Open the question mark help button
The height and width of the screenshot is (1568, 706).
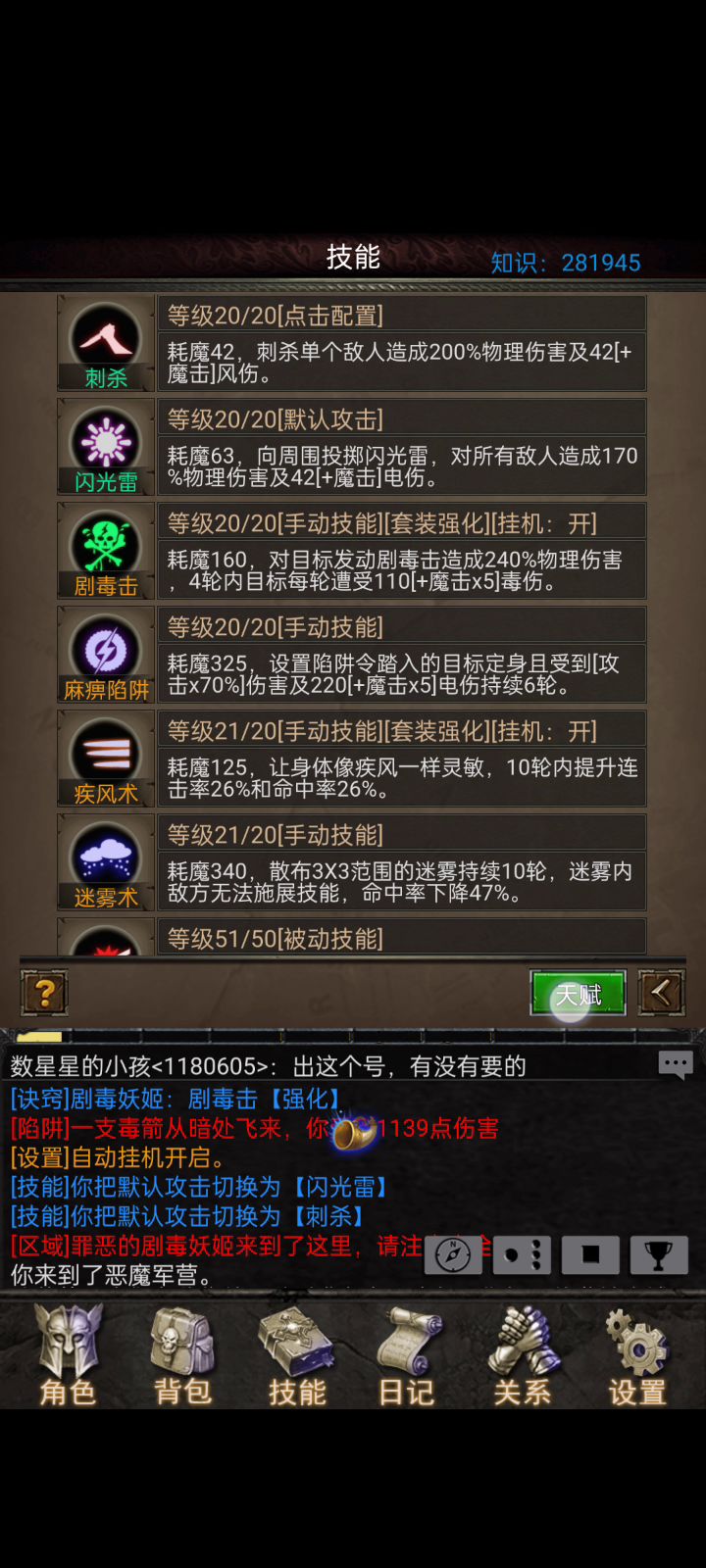(44, 993)
